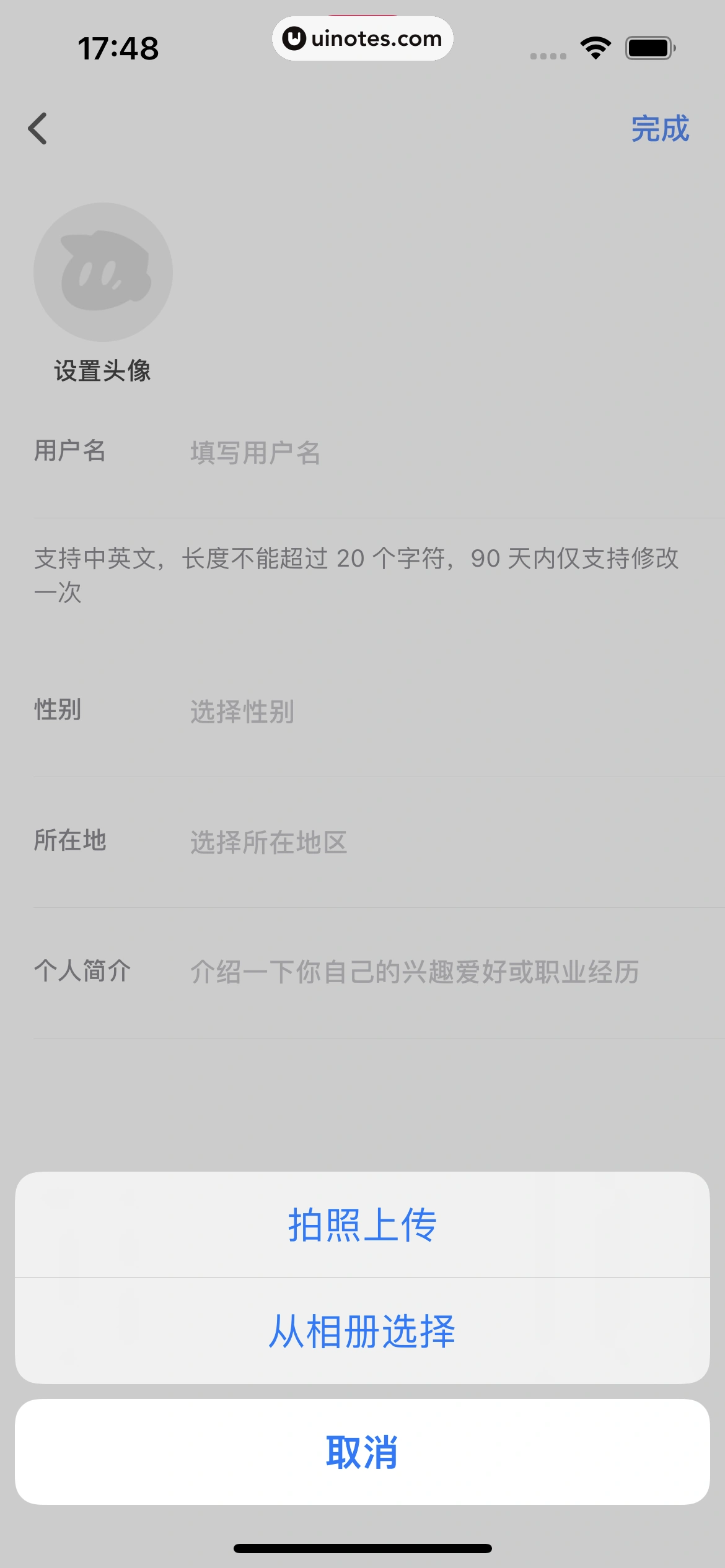Tap the 所在地 row label
Viewport: 725px width, 1568px height.
coord(71,841)
